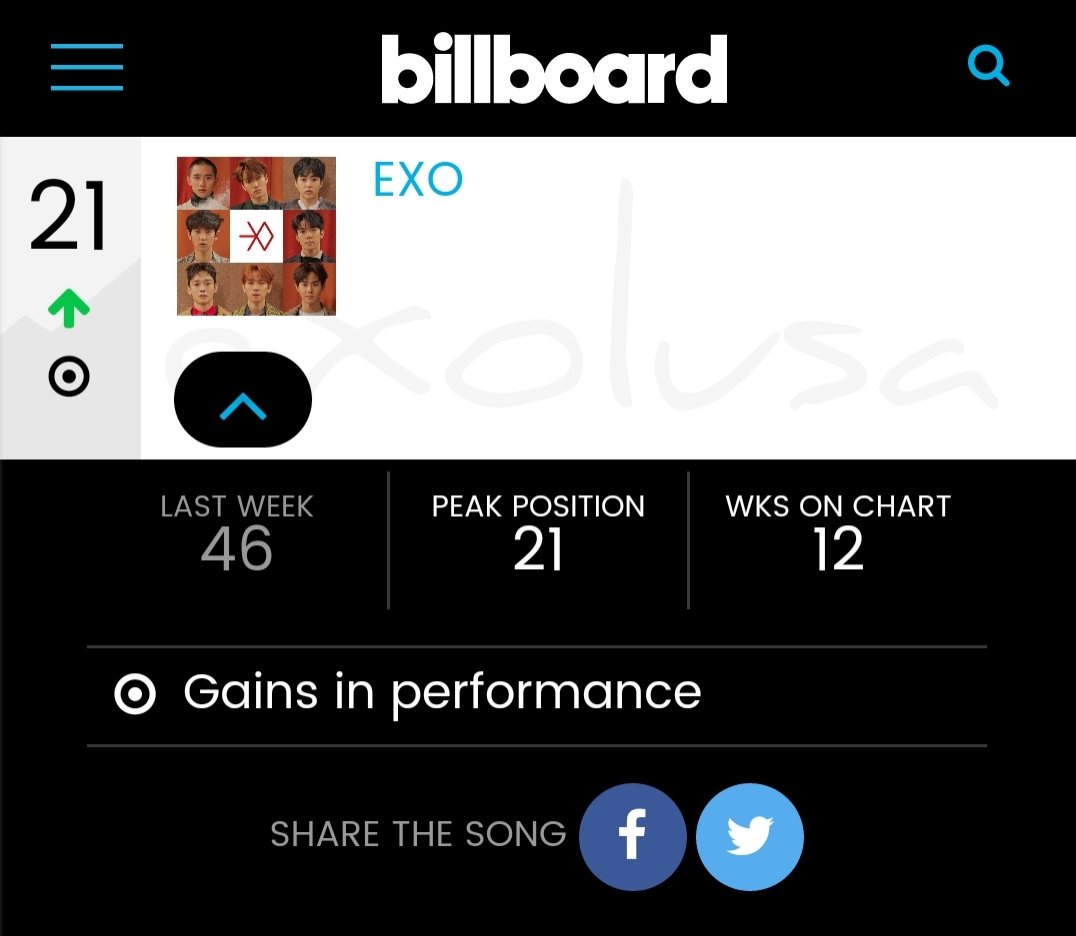
Task: Open the search magnifier icon
Action: (x=988, y=67)
